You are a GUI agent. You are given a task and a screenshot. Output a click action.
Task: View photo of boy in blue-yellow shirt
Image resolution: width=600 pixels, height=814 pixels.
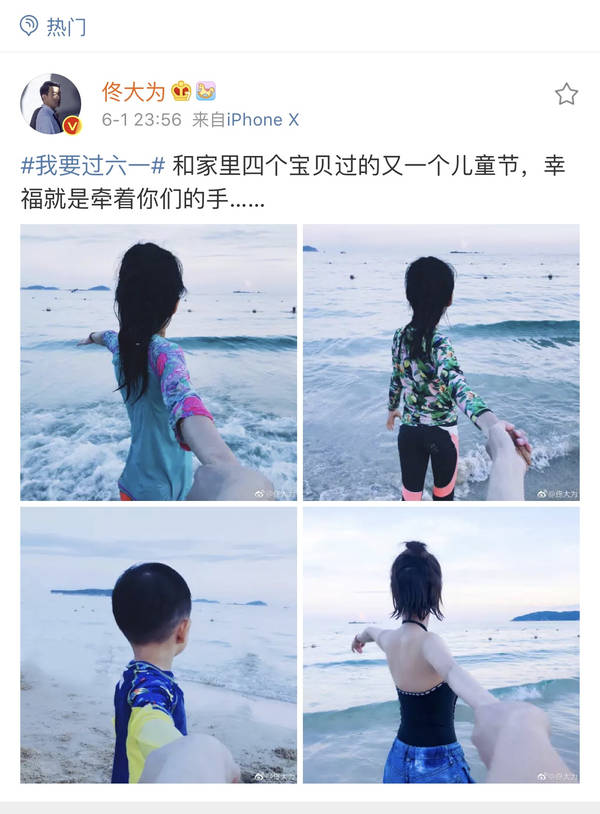(x=158, y=644)
